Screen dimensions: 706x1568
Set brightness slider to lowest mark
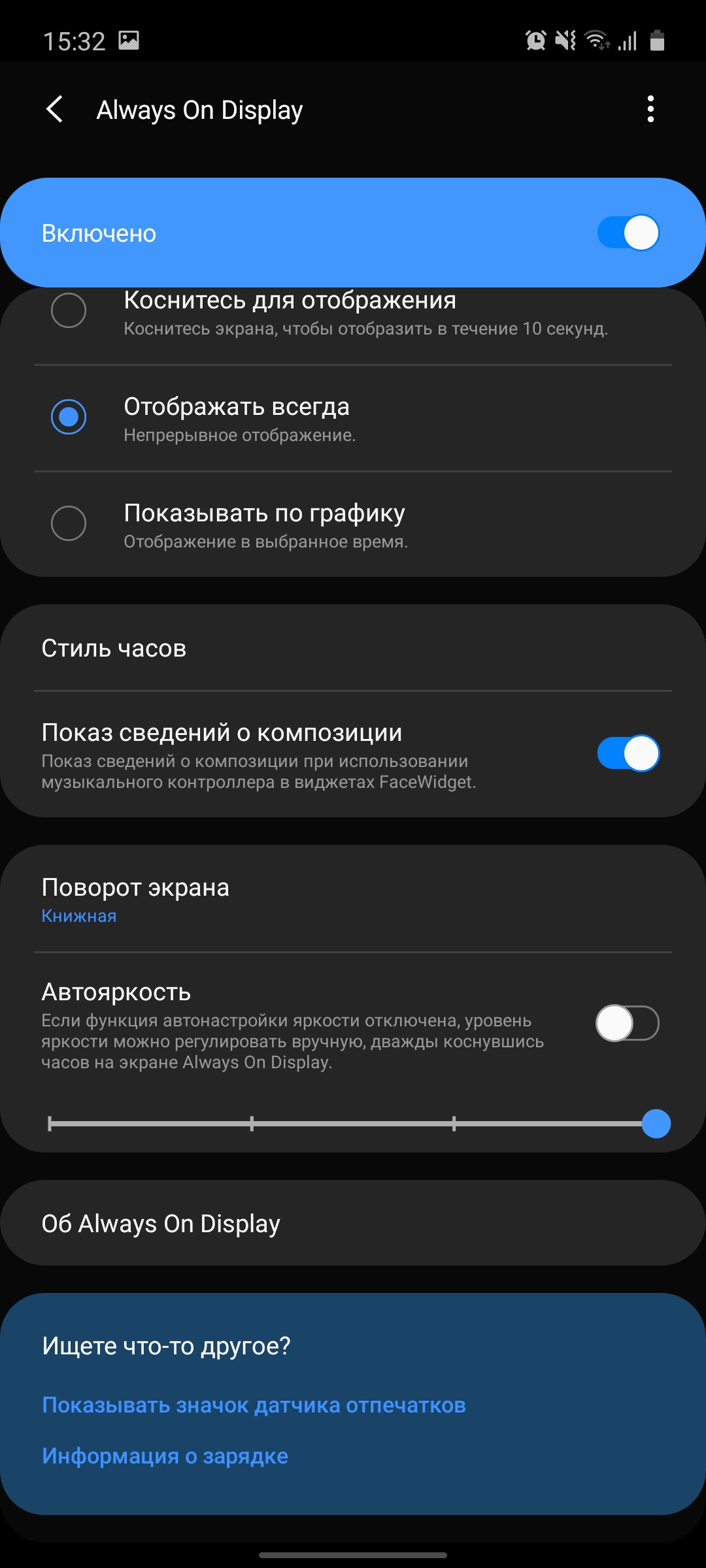pyautogui.click(x=50, y=1124)
